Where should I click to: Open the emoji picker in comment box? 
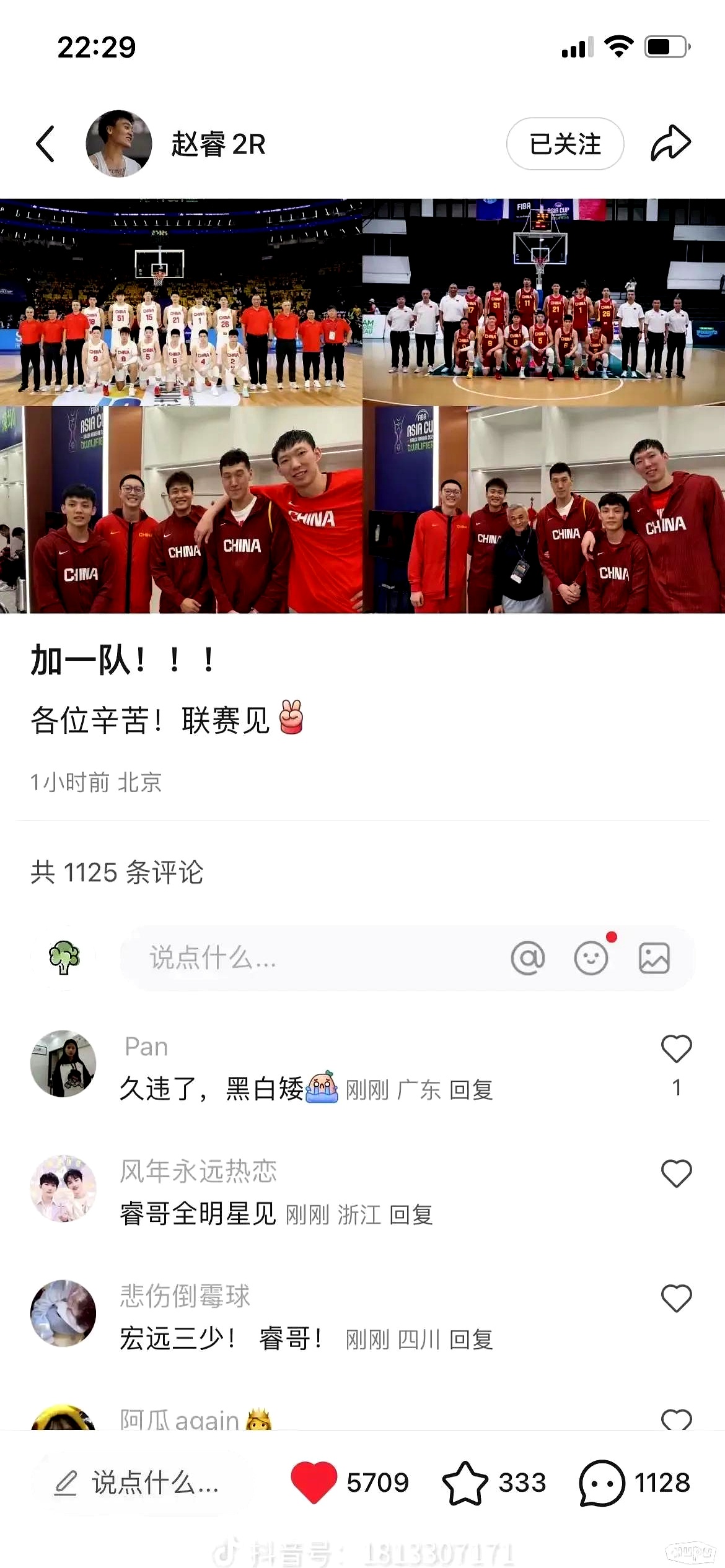click(x=591, y=958)
